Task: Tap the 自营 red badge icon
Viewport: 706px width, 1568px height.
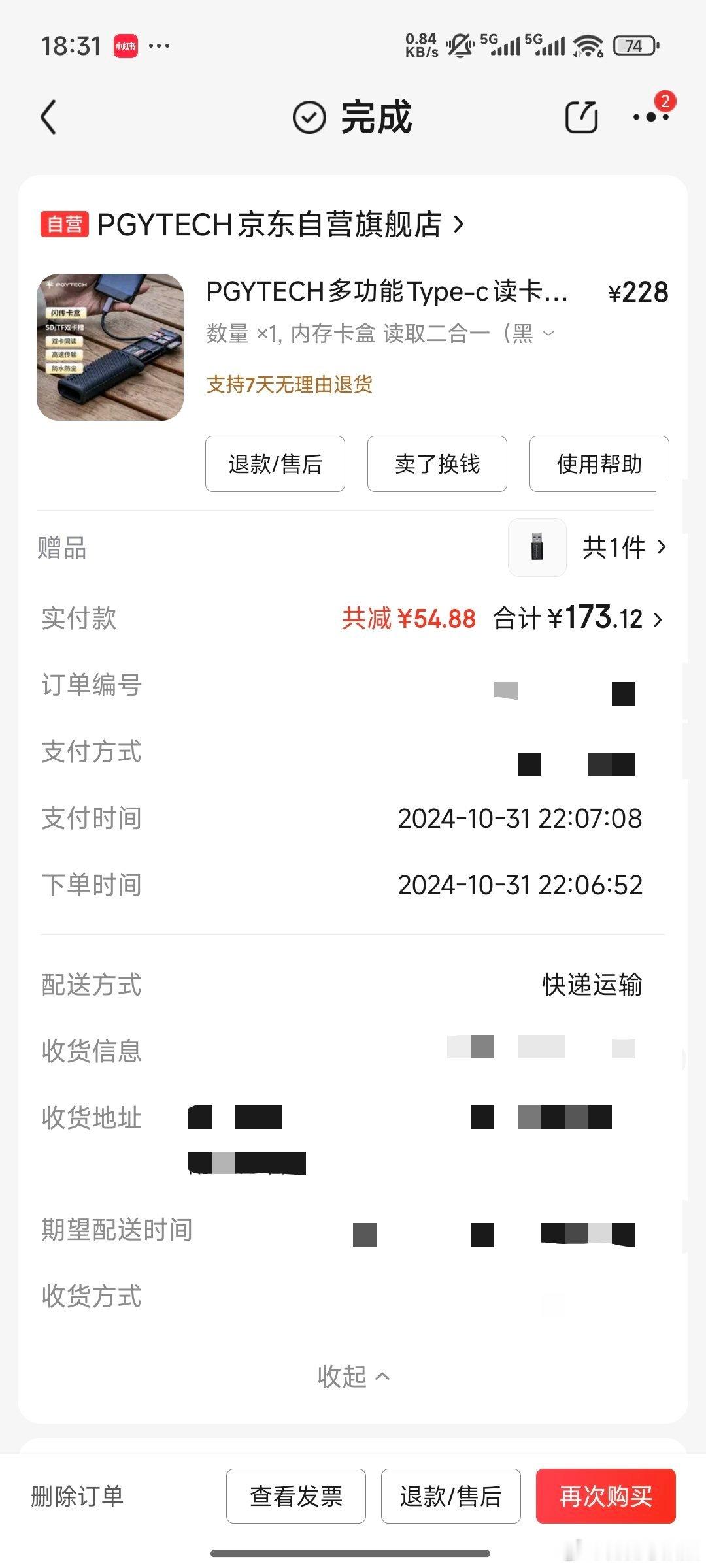Action: 64,223
